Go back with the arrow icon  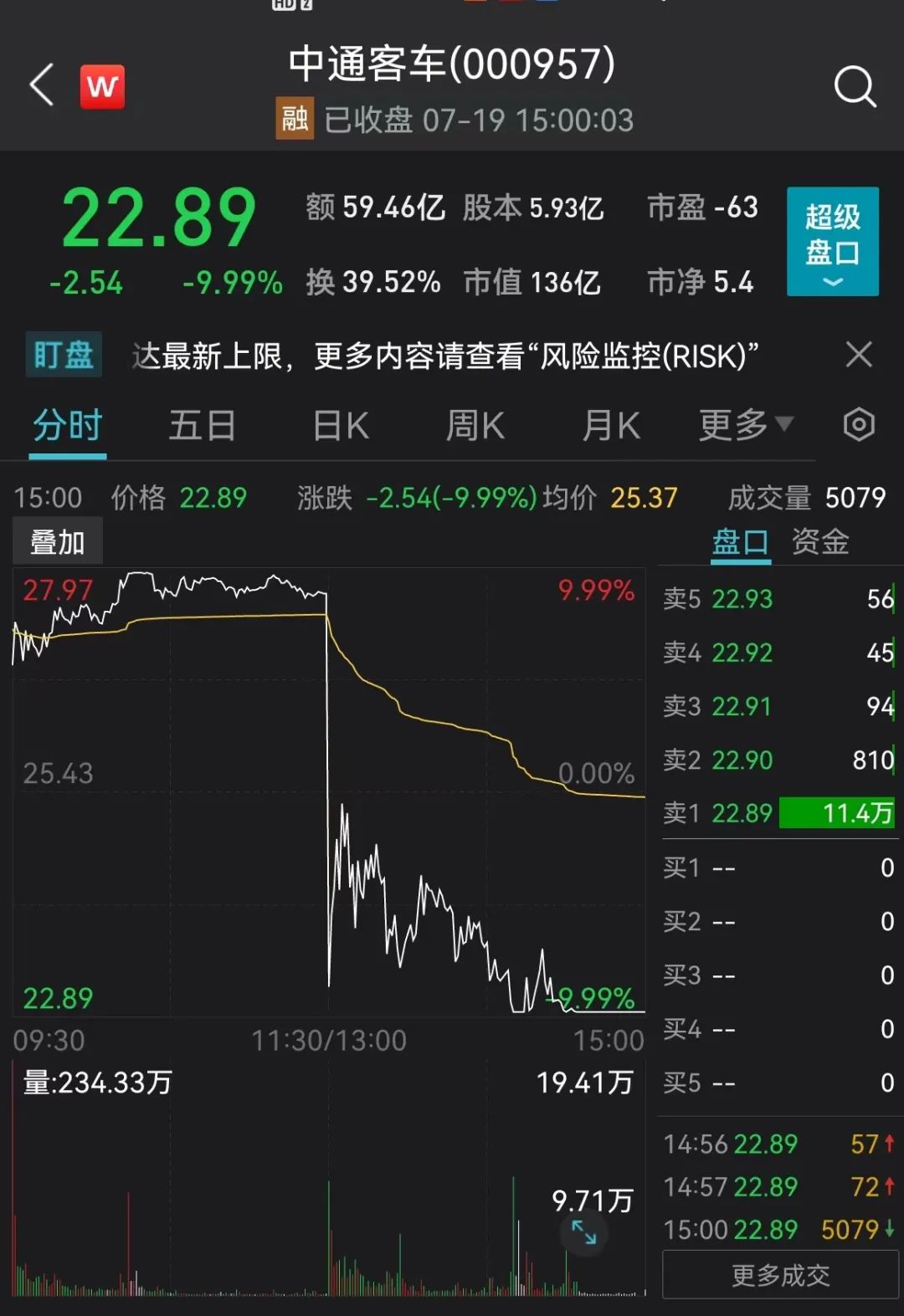pyautogui.click(x=42, y=85)
